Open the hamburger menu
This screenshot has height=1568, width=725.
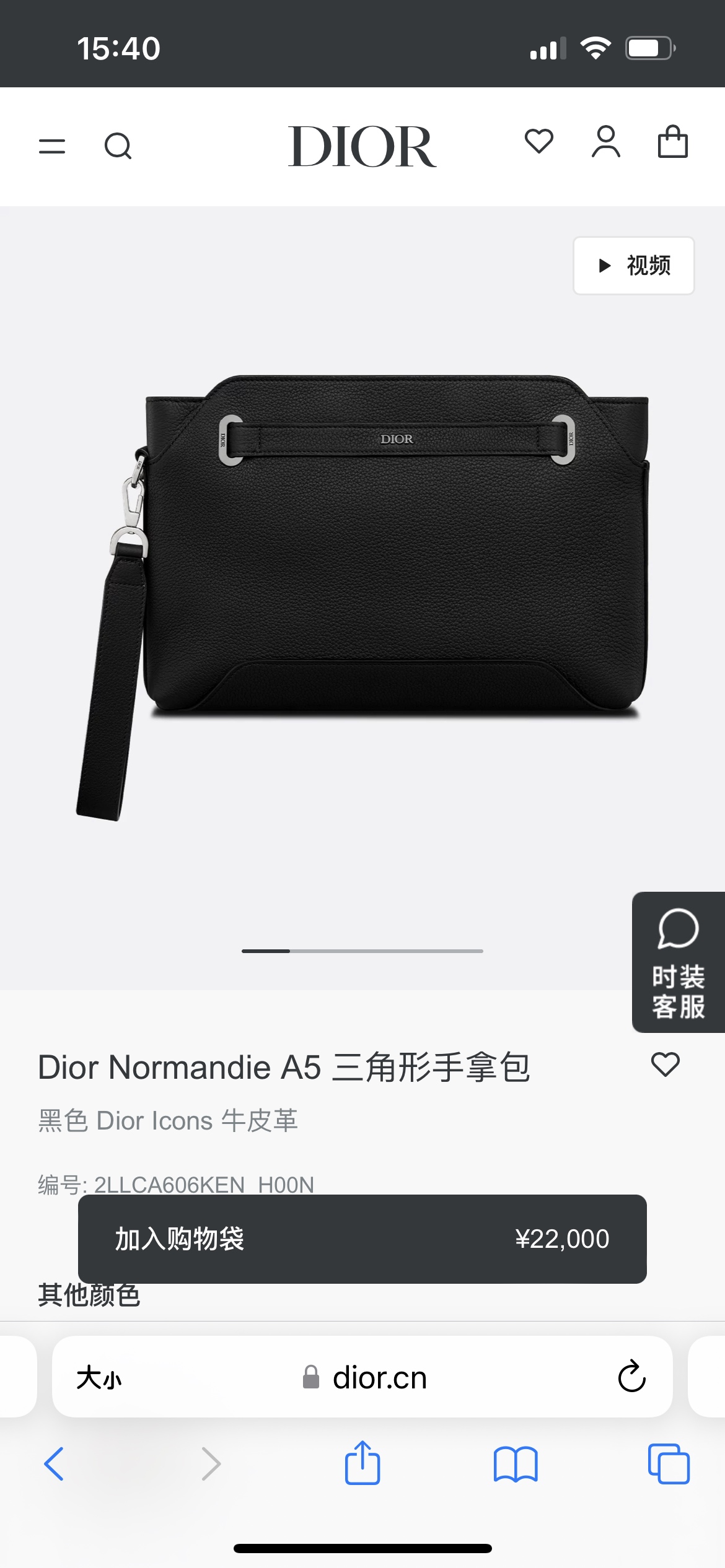pos(52,146)
